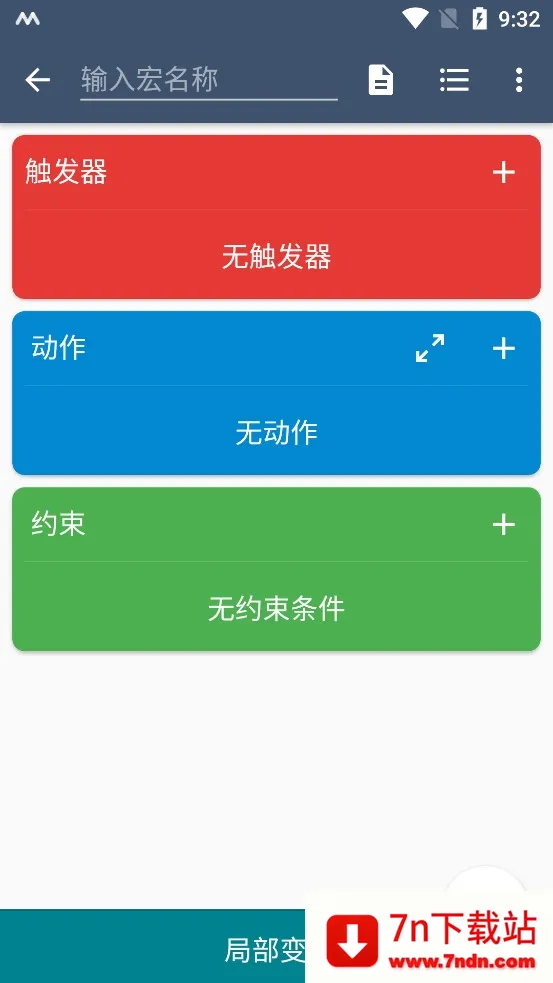This screenshot has width=553, height=983.
Task: Open the macro description document icon
Action: pos(381,80)
